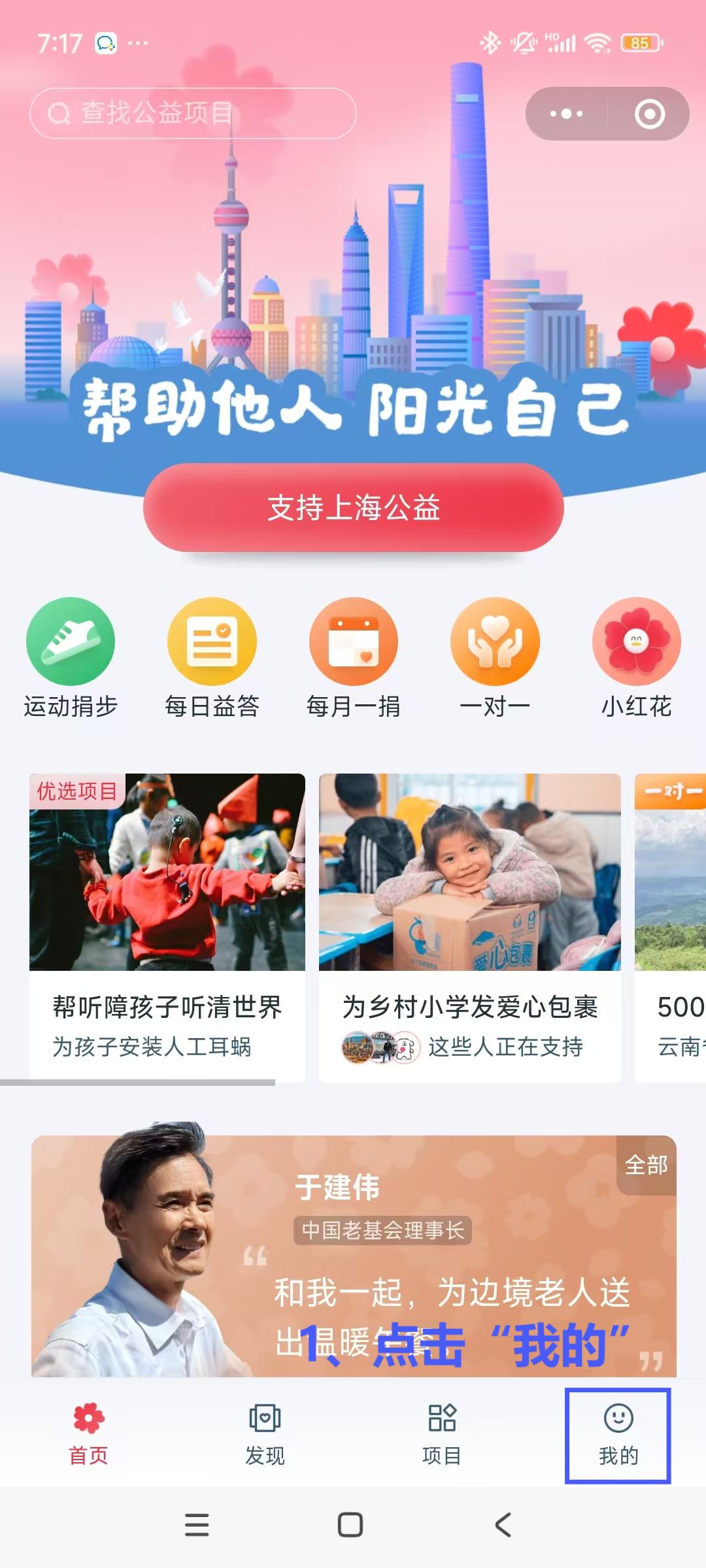
Task: Open 小红花
Action: 636,657
